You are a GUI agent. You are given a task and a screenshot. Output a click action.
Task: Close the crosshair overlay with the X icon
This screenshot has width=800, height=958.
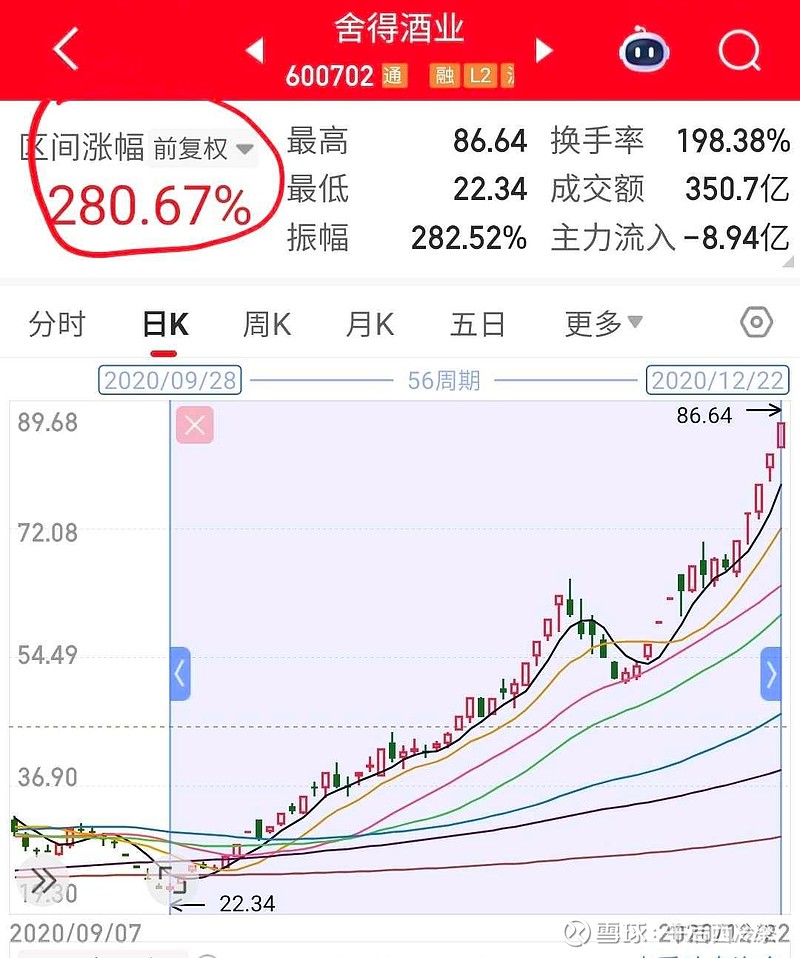point(194,425)
